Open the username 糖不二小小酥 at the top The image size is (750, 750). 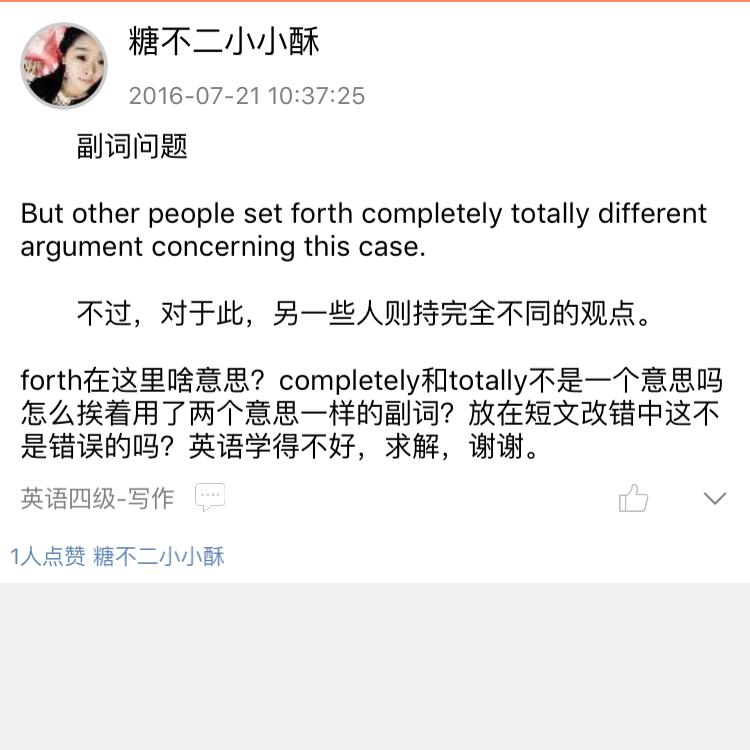224,41
